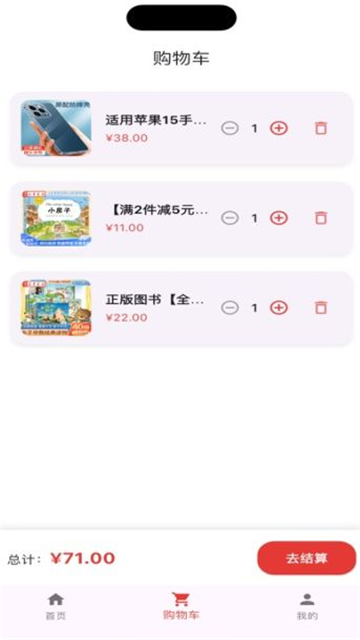
Task: Decrease quantity of the 适用苹果15手 phone case
Action: point(230,128)
